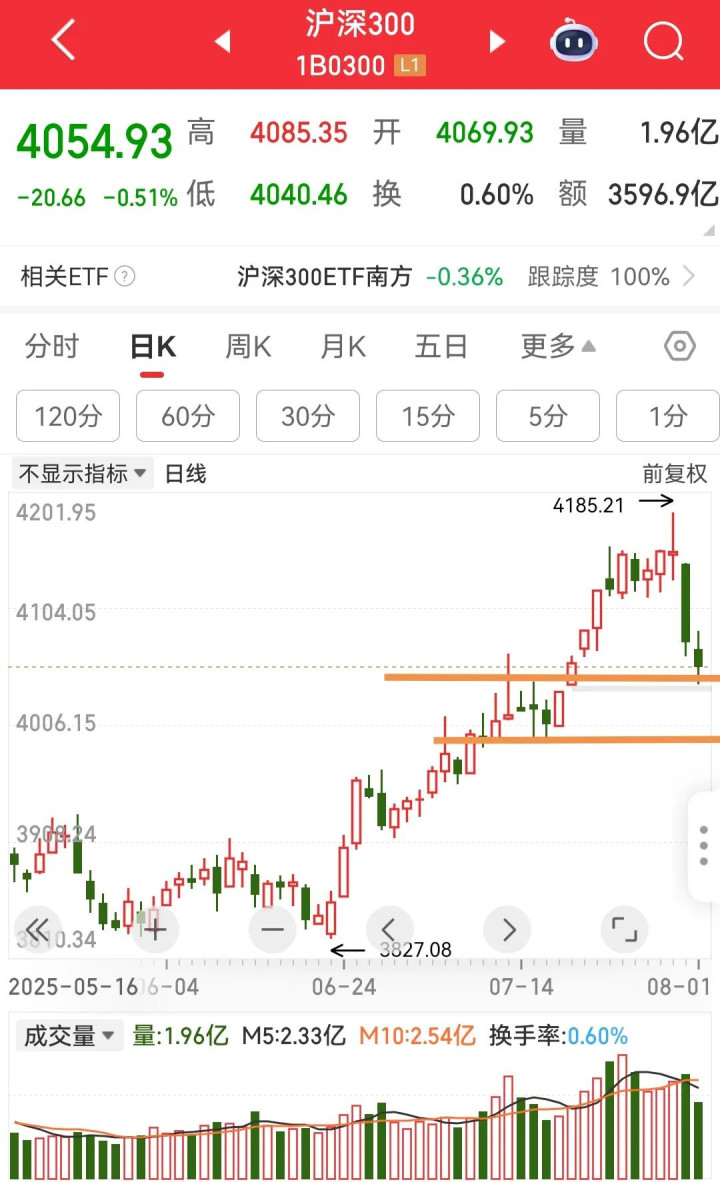Image resolution: width=720 pixels, height=1182 pixels.
Task: Expand the 更多 chart periods menu
Action: [558, 347]
